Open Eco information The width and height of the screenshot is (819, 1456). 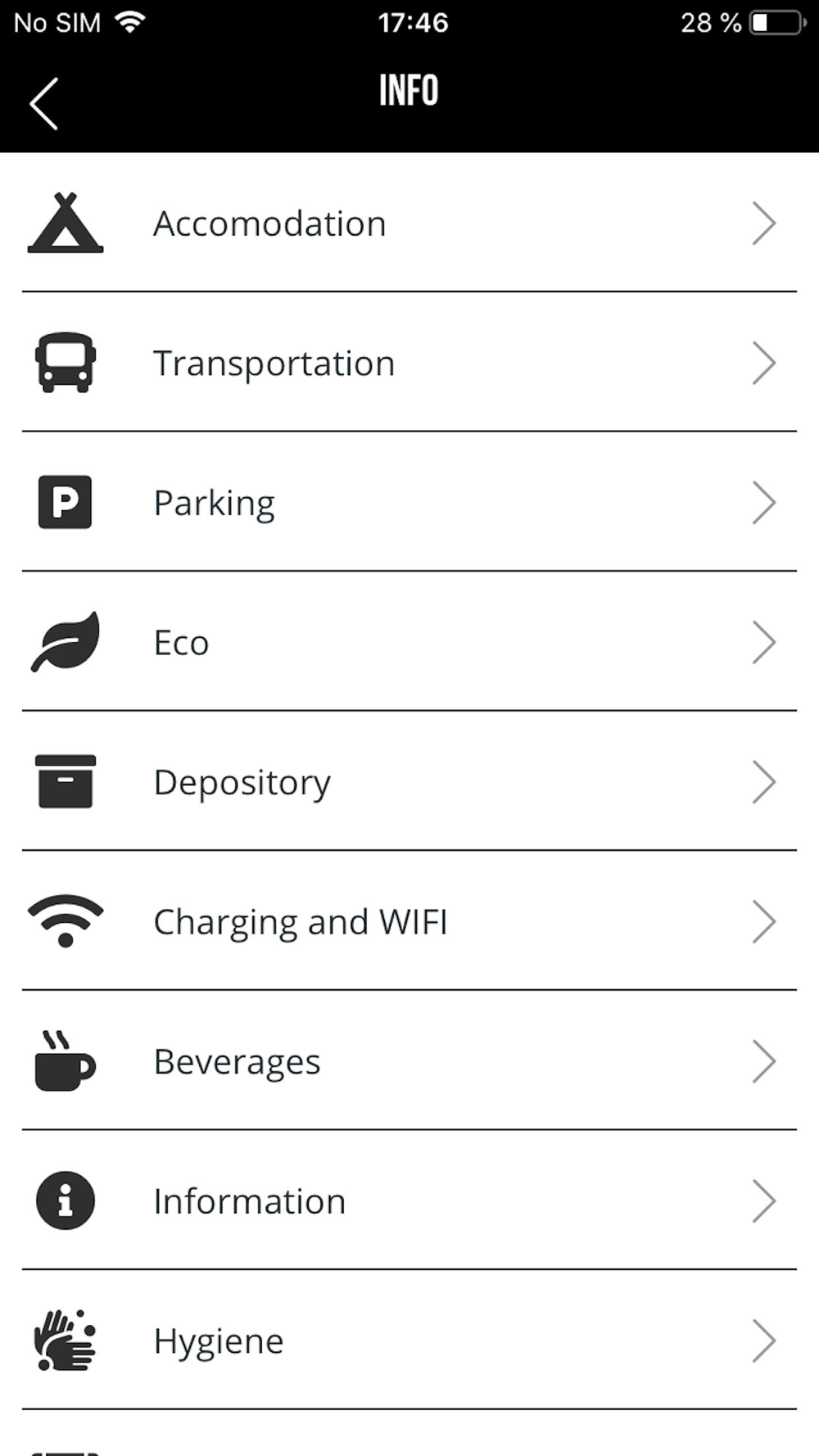(x=408, y=643)
